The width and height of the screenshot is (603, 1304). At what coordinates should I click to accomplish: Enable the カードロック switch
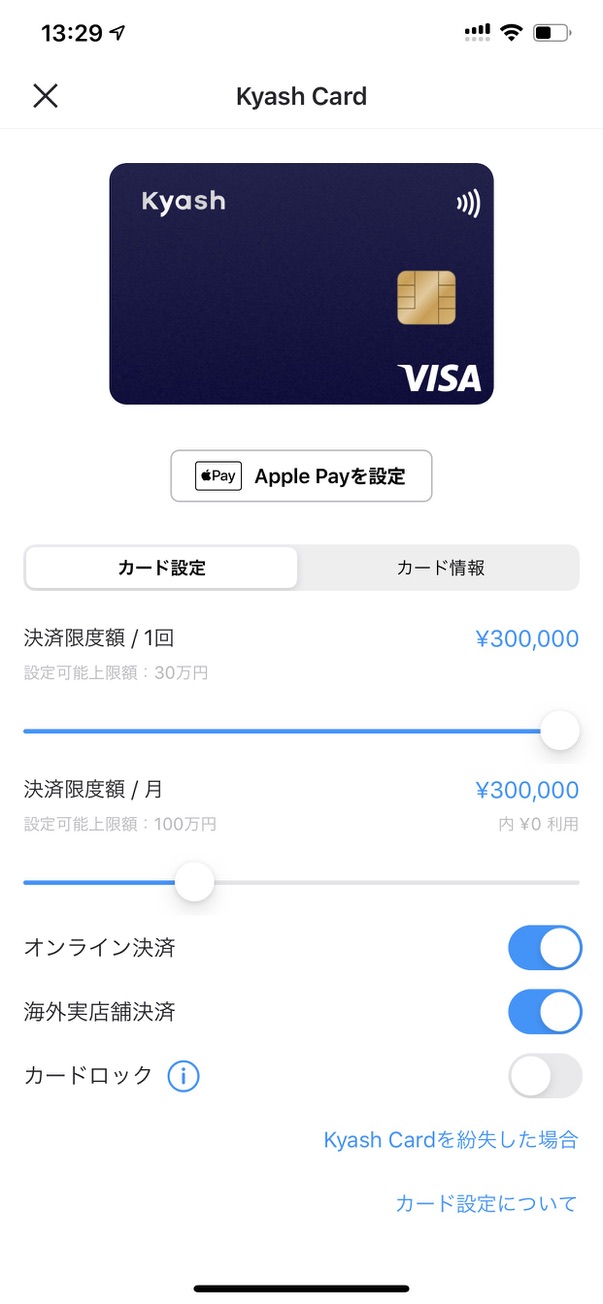click(545, 1076)
